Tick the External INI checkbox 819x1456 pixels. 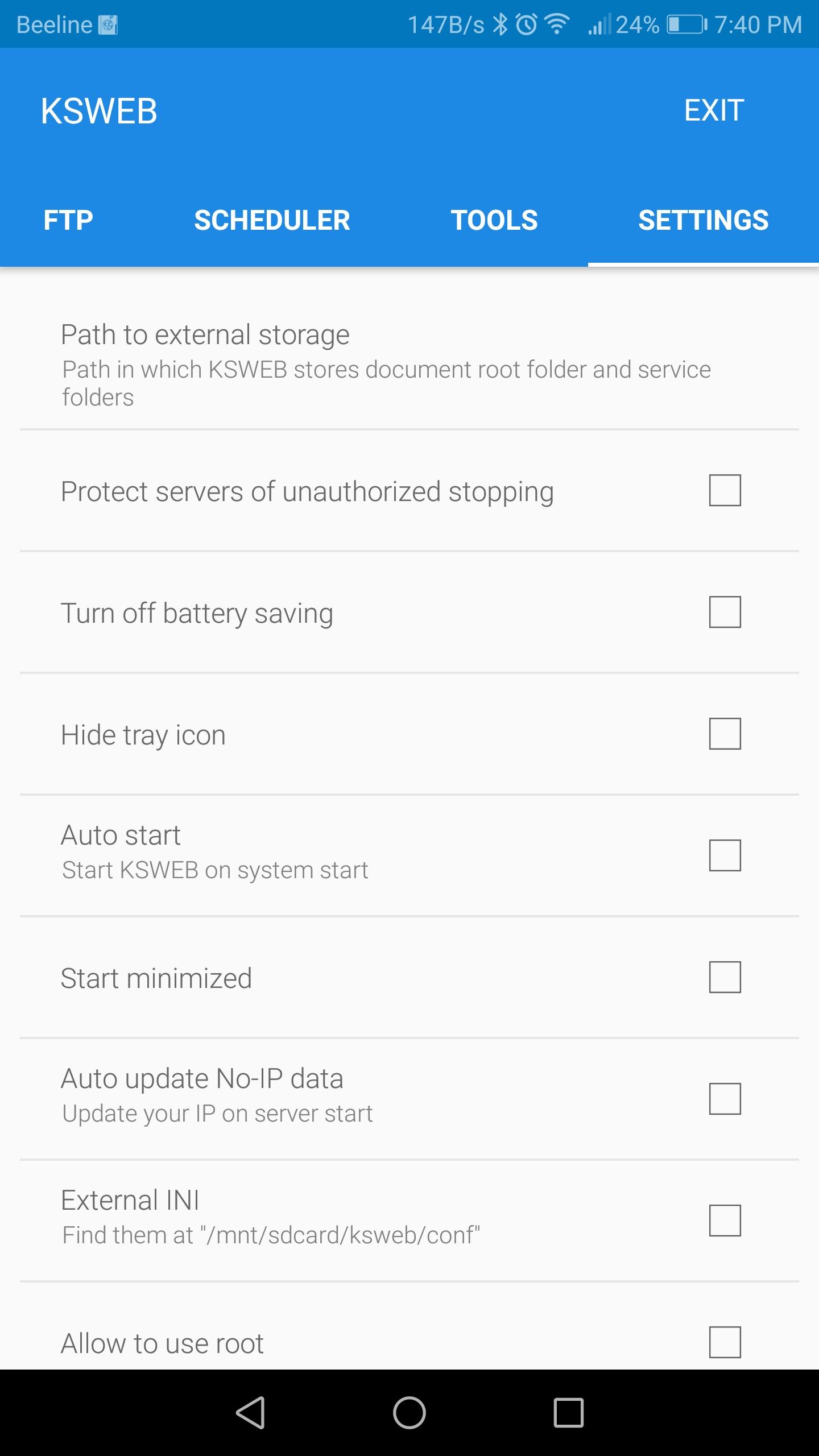(x=725, y=1221)
